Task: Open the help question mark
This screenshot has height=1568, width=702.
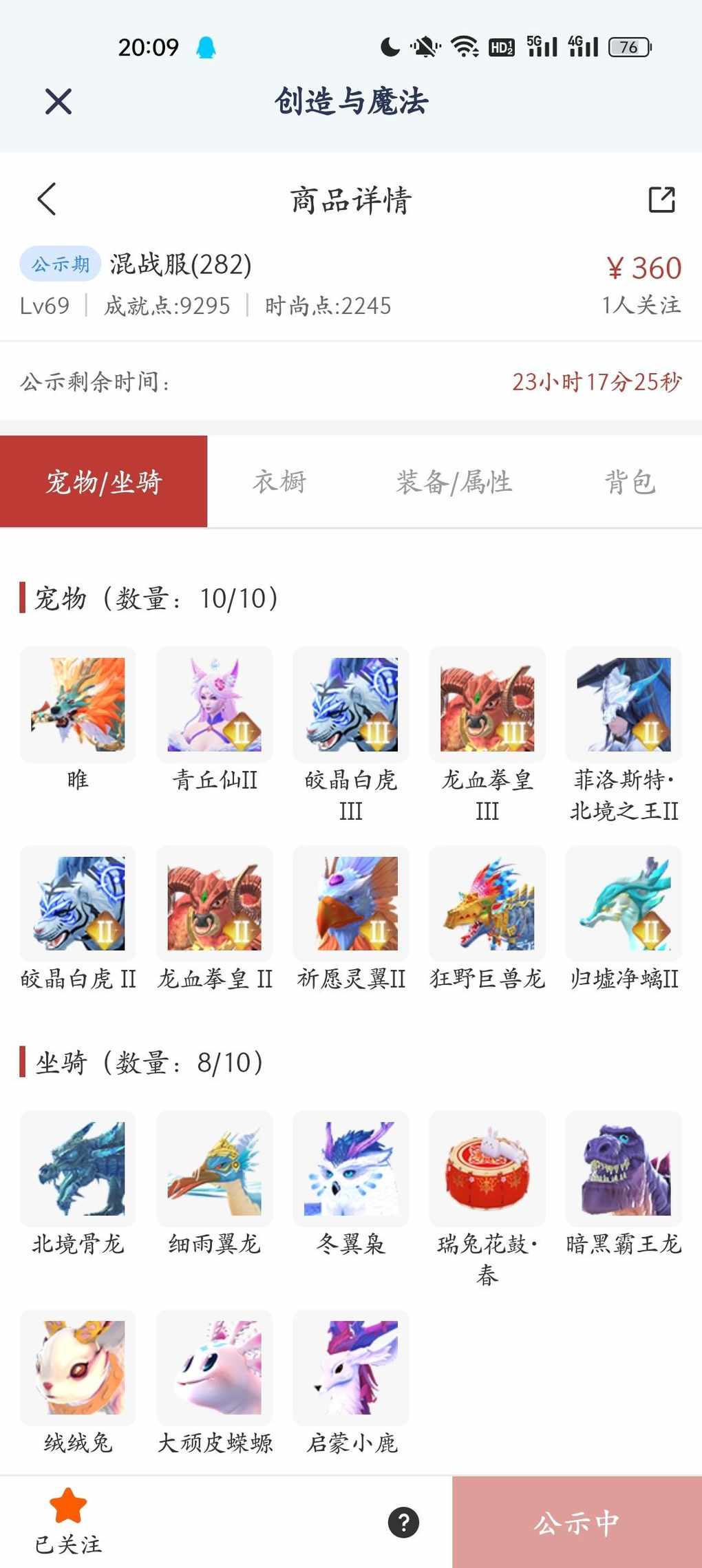Action: (403, 1522)
